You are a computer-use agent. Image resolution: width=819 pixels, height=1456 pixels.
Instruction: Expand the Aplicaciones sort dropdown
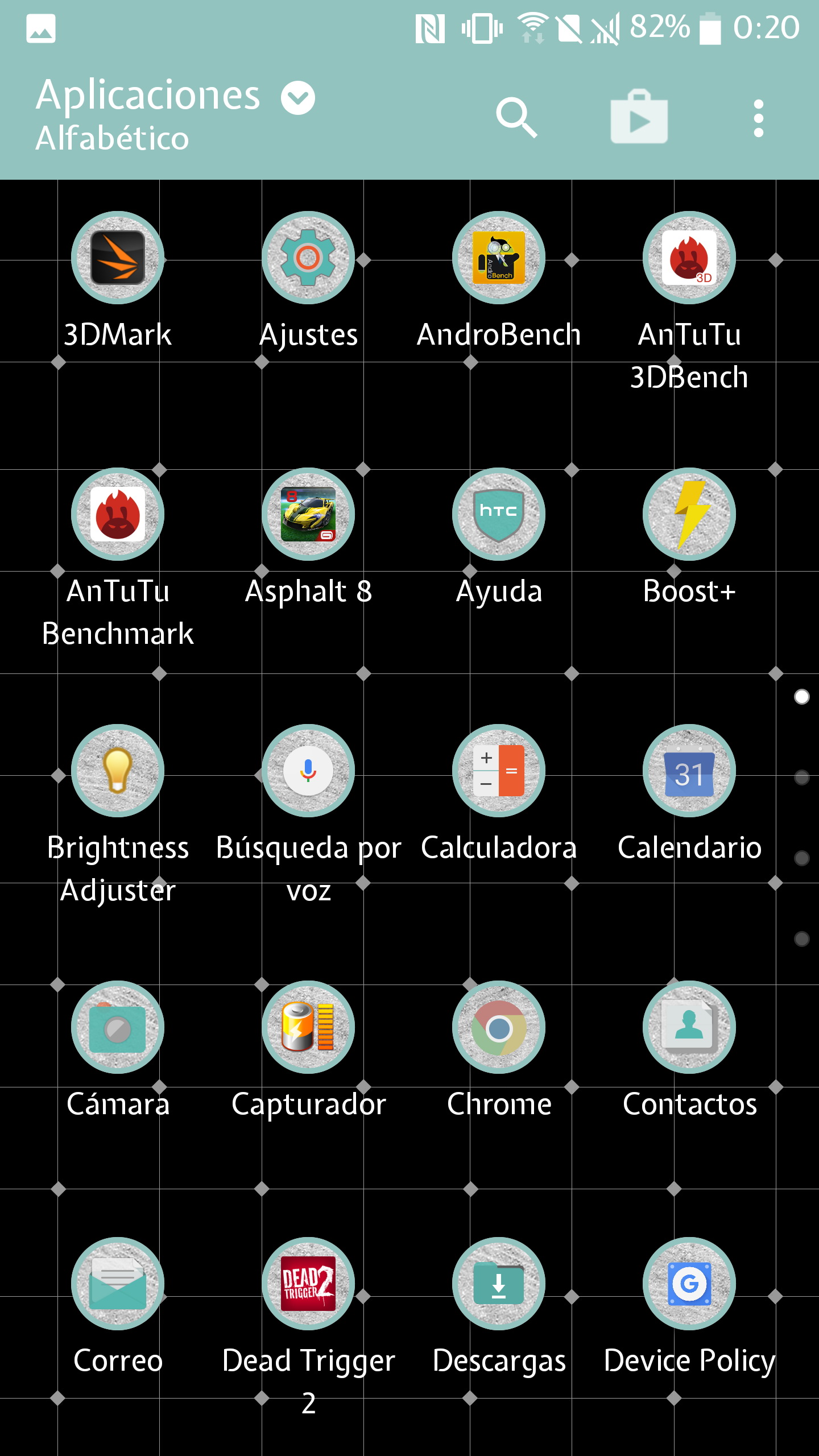[x=298, y=98]
